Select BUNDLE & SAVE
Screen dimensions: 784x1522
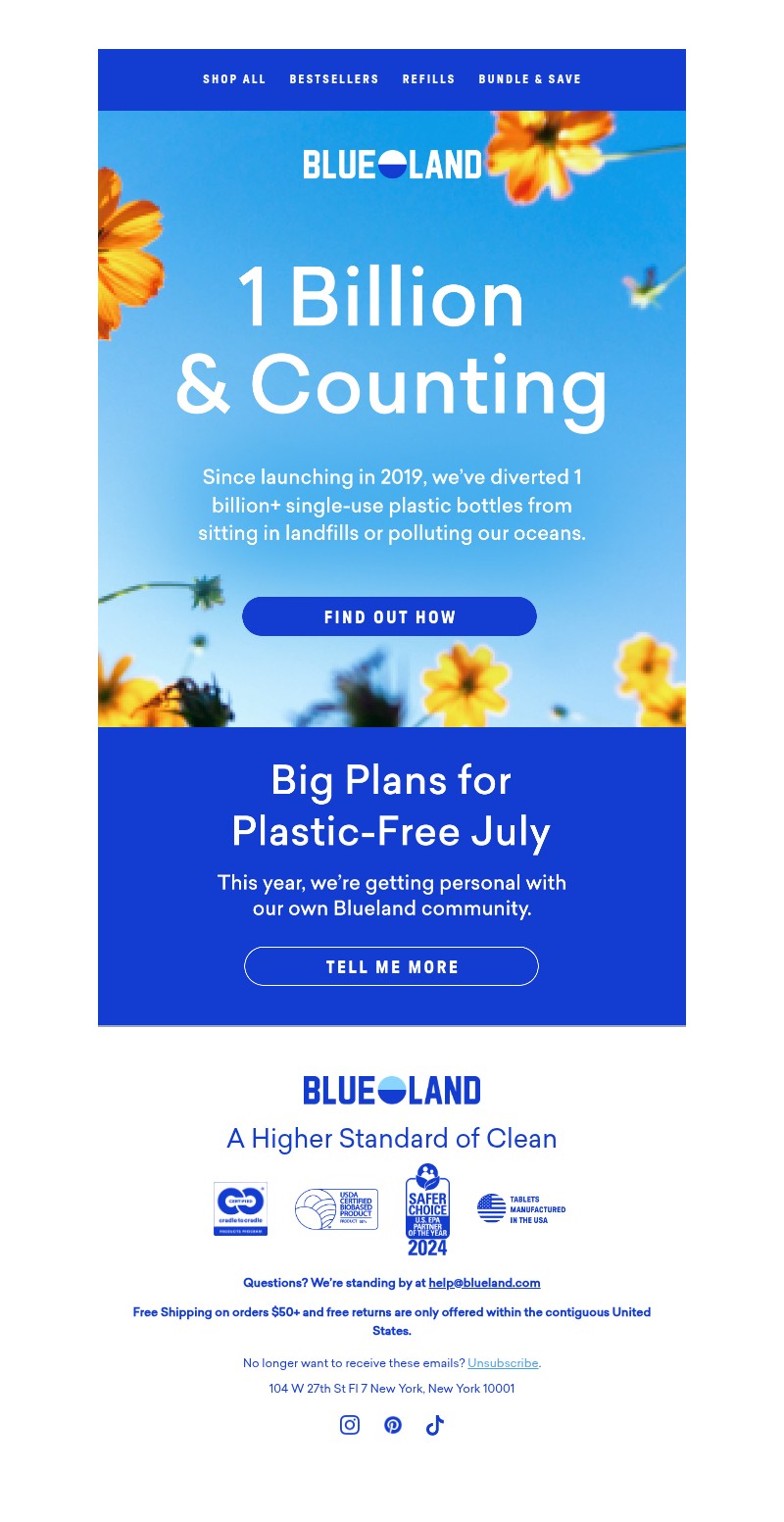tap(529, 79)
